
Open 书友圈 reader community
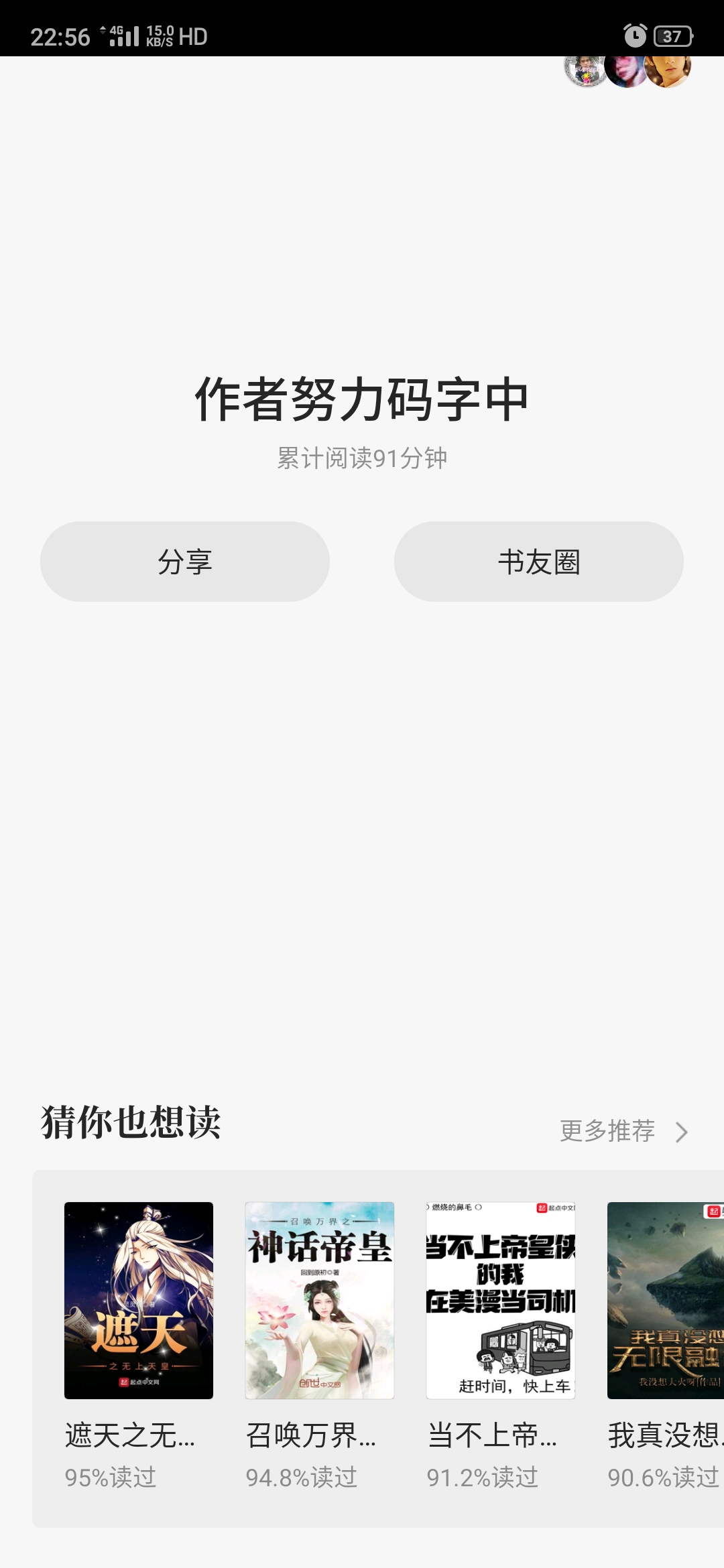[x=538, y=562]
